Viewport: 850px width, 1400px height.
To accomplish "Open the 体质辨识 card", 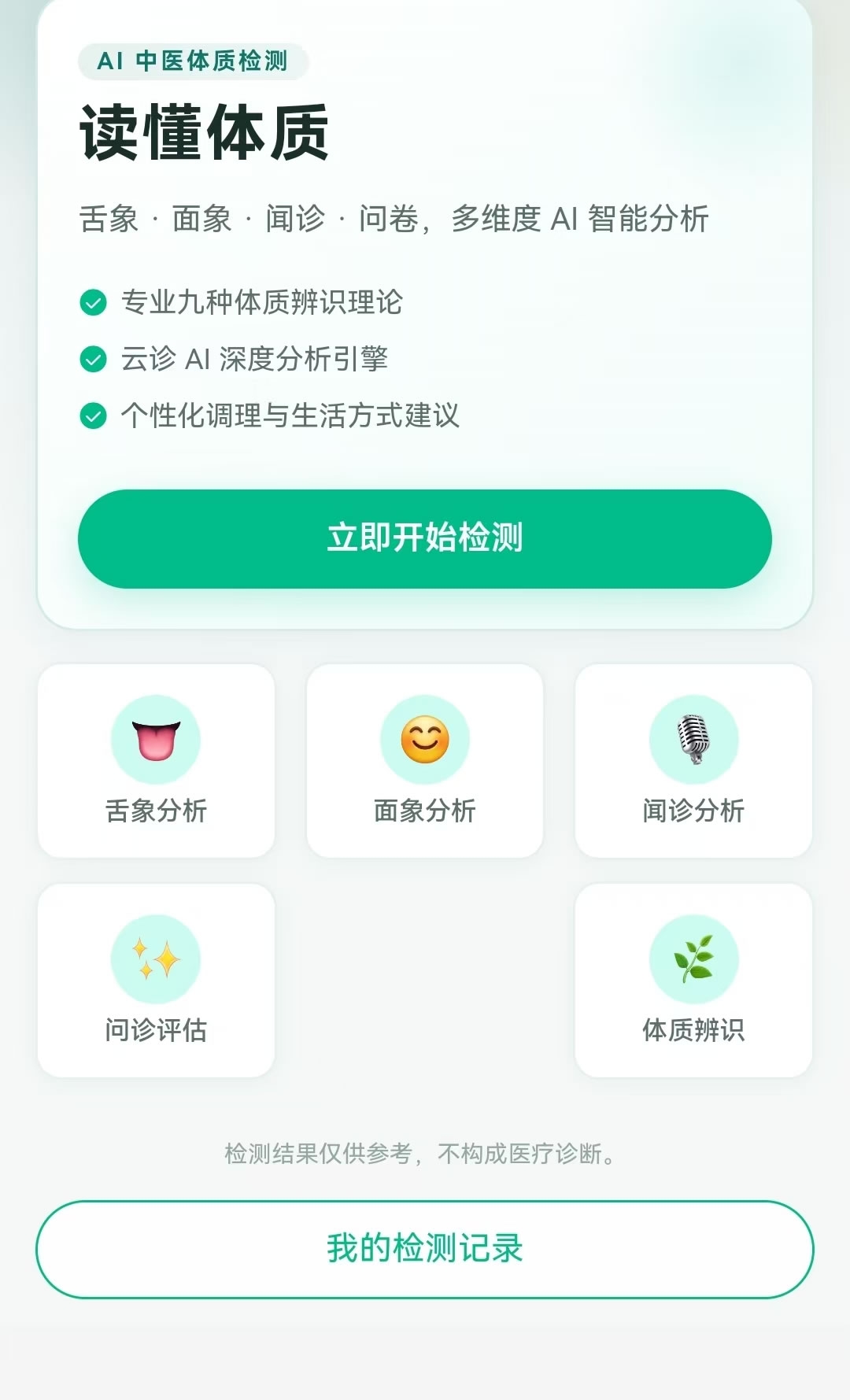I will pos(693,981).
